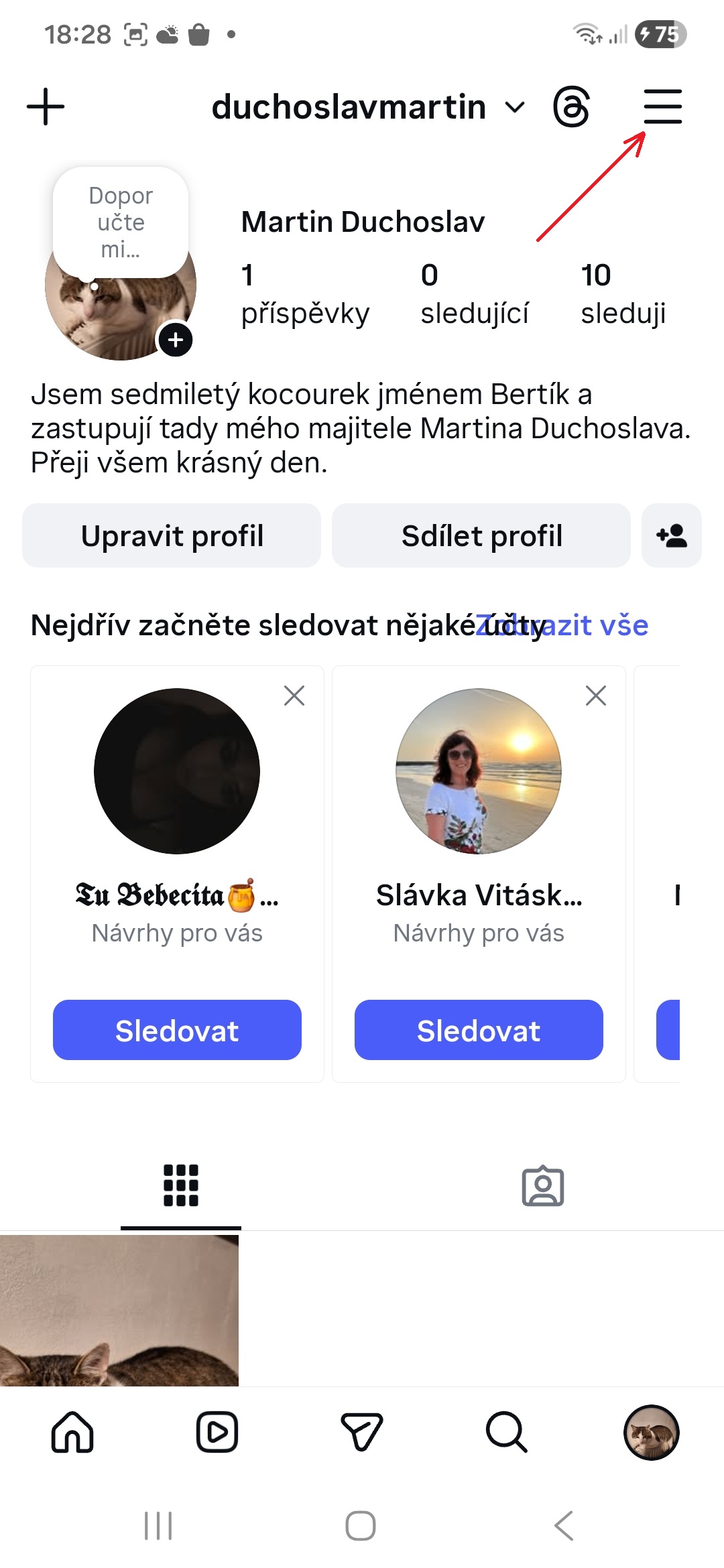Dismiss the Slávka Vitásková suggestion card

(x=595, y=697)
